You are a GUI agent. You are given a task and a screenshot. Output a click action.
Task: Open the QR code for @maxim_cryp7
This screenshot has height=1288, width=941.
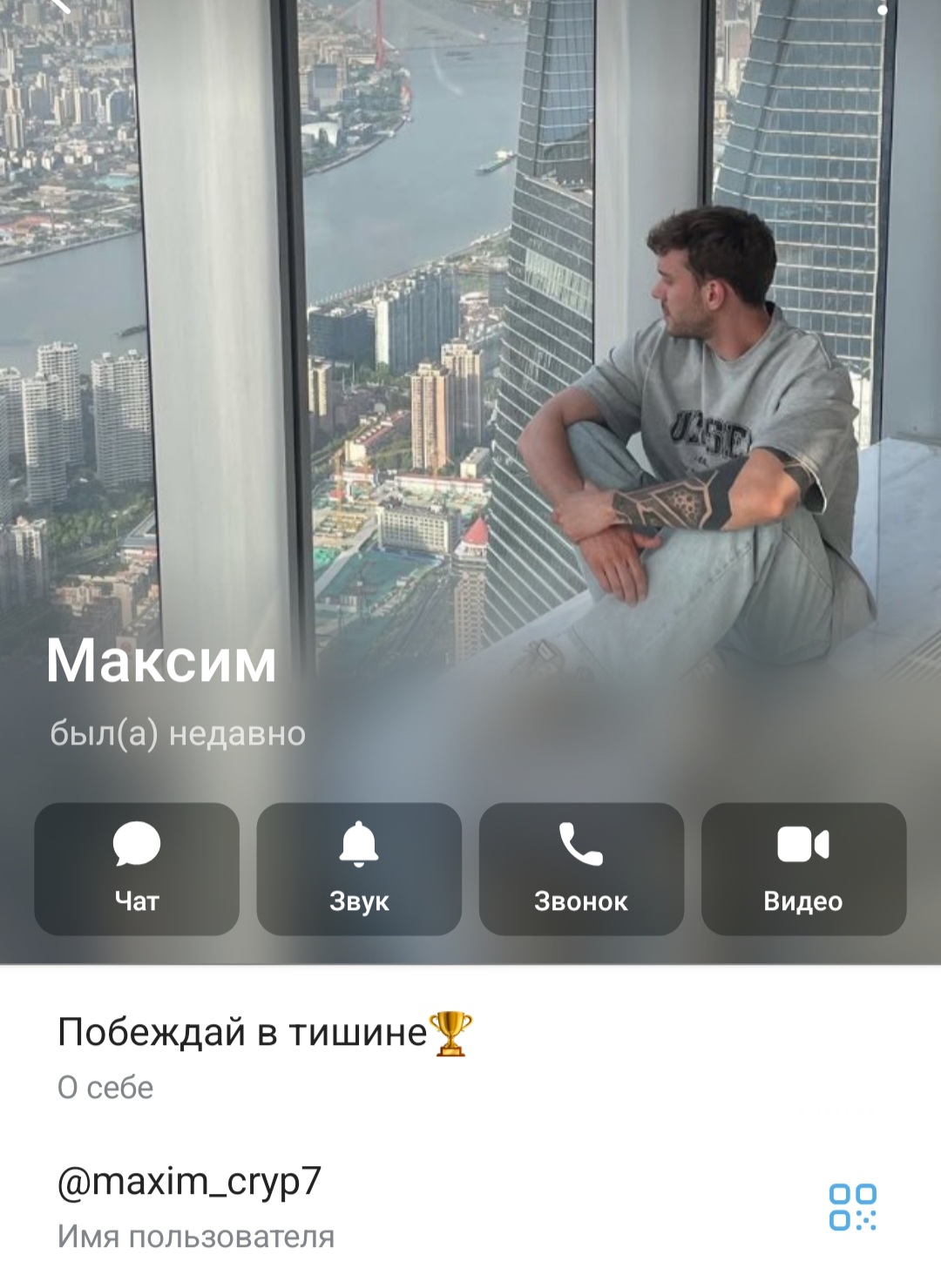click(852, 1206)
